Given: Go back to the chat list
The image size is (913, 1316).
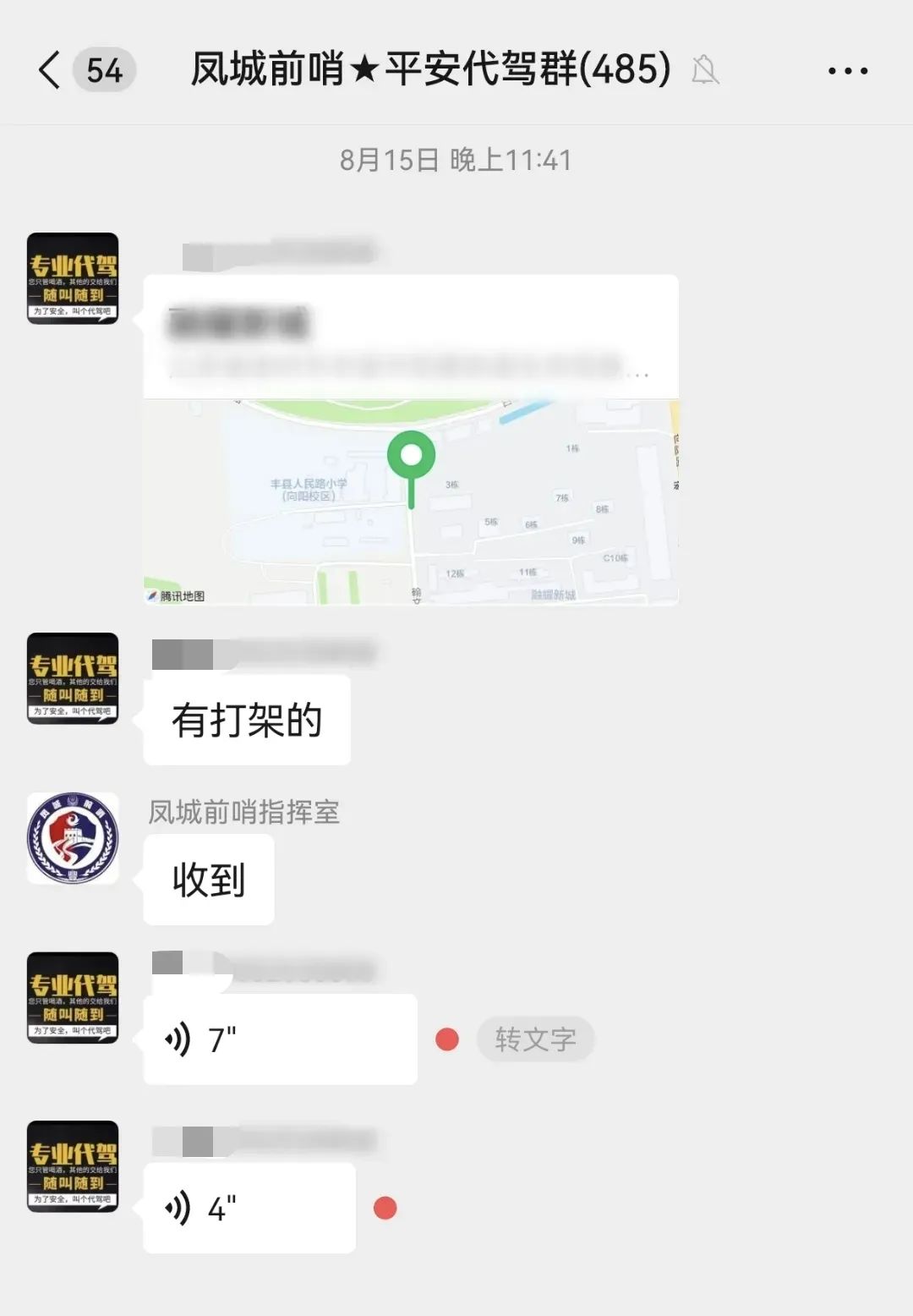Looking at the screenshot, I should [x=51, y=70].
